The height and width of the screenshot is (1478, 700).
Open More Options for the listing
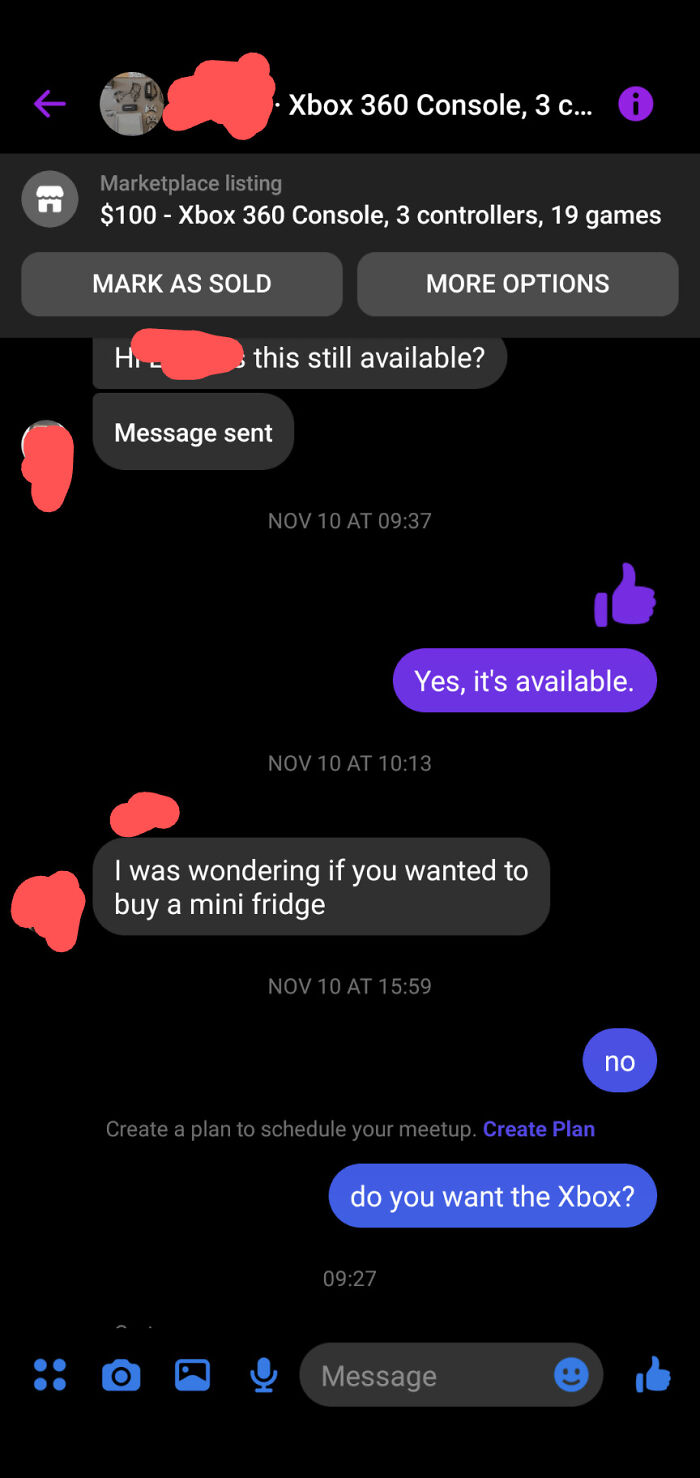click(x=517, y=284)
